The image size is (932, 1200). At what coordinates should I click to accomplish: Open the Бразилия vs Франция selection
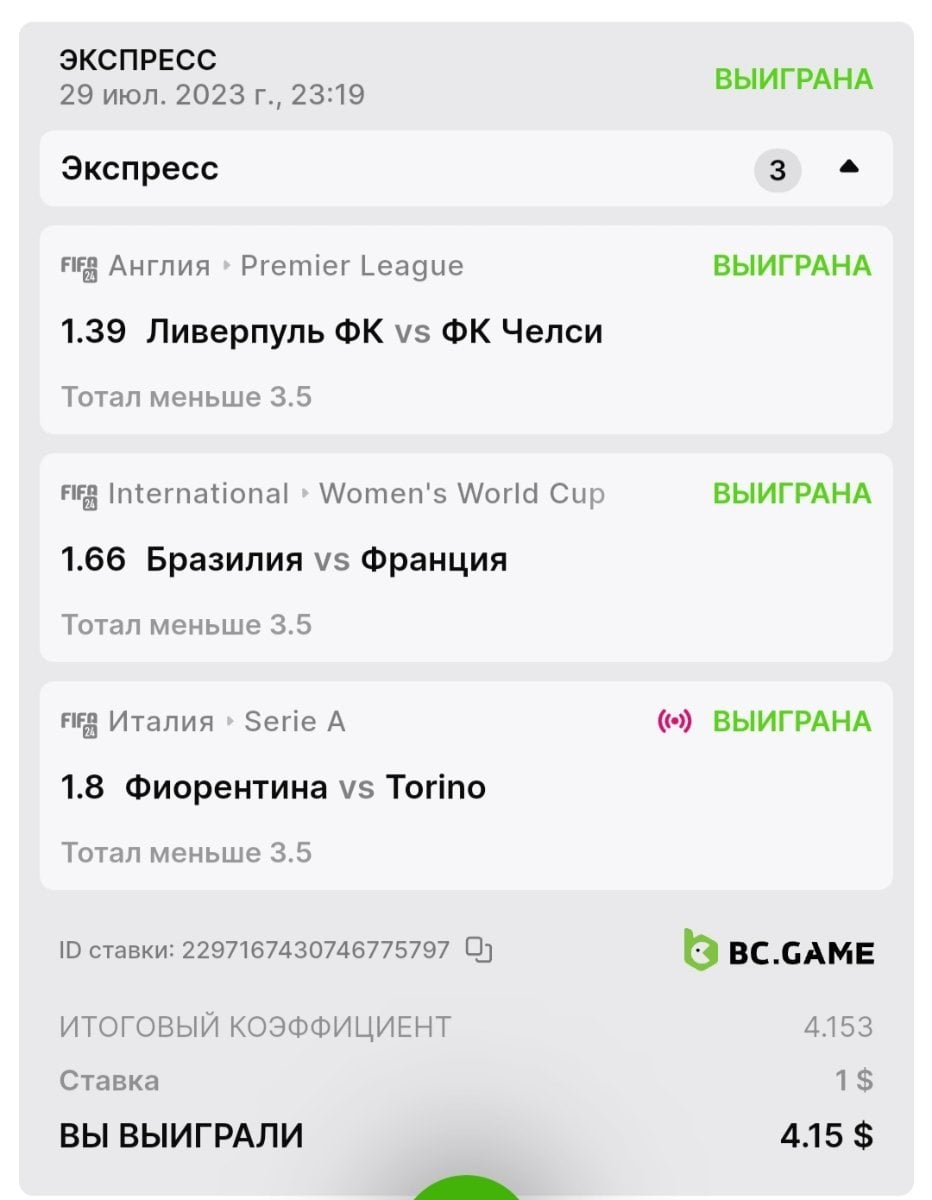click(x=326, y=559)
